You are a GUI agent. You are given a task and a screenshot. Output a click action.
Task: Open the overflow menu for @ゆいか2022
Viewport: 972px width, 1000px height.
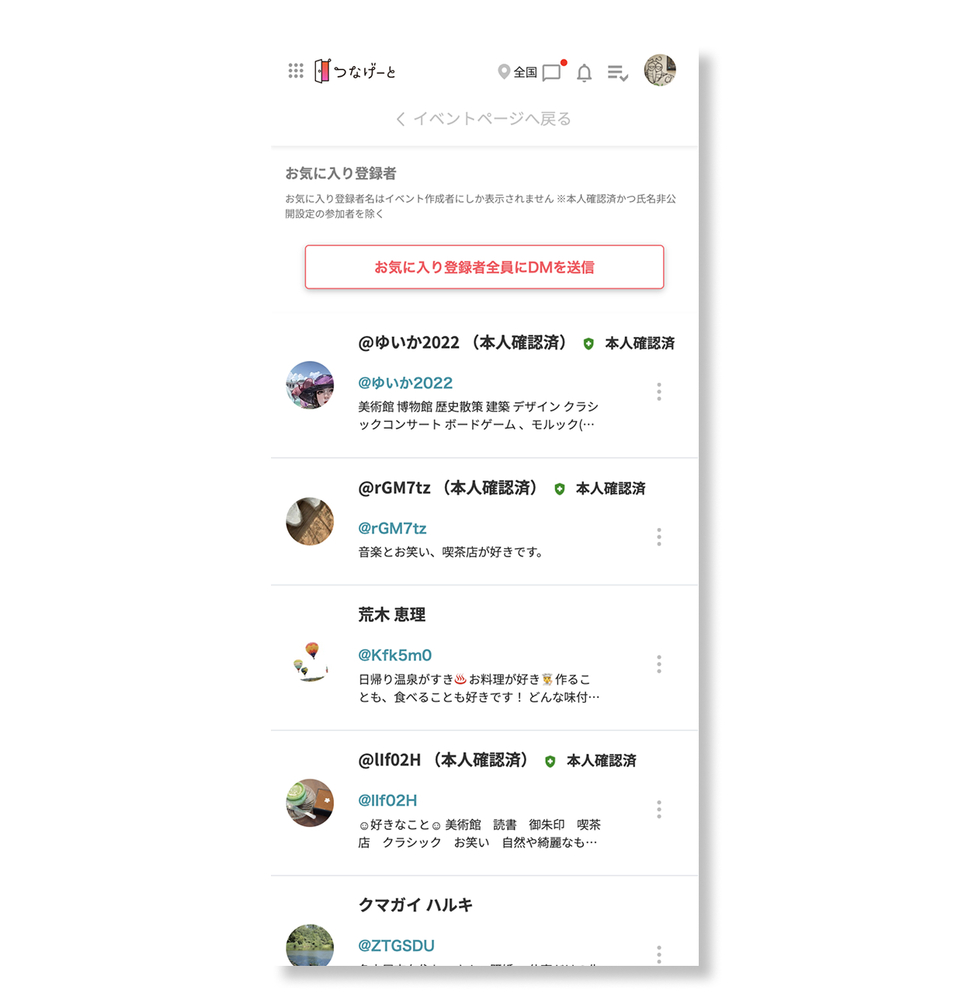click(658, 392)
